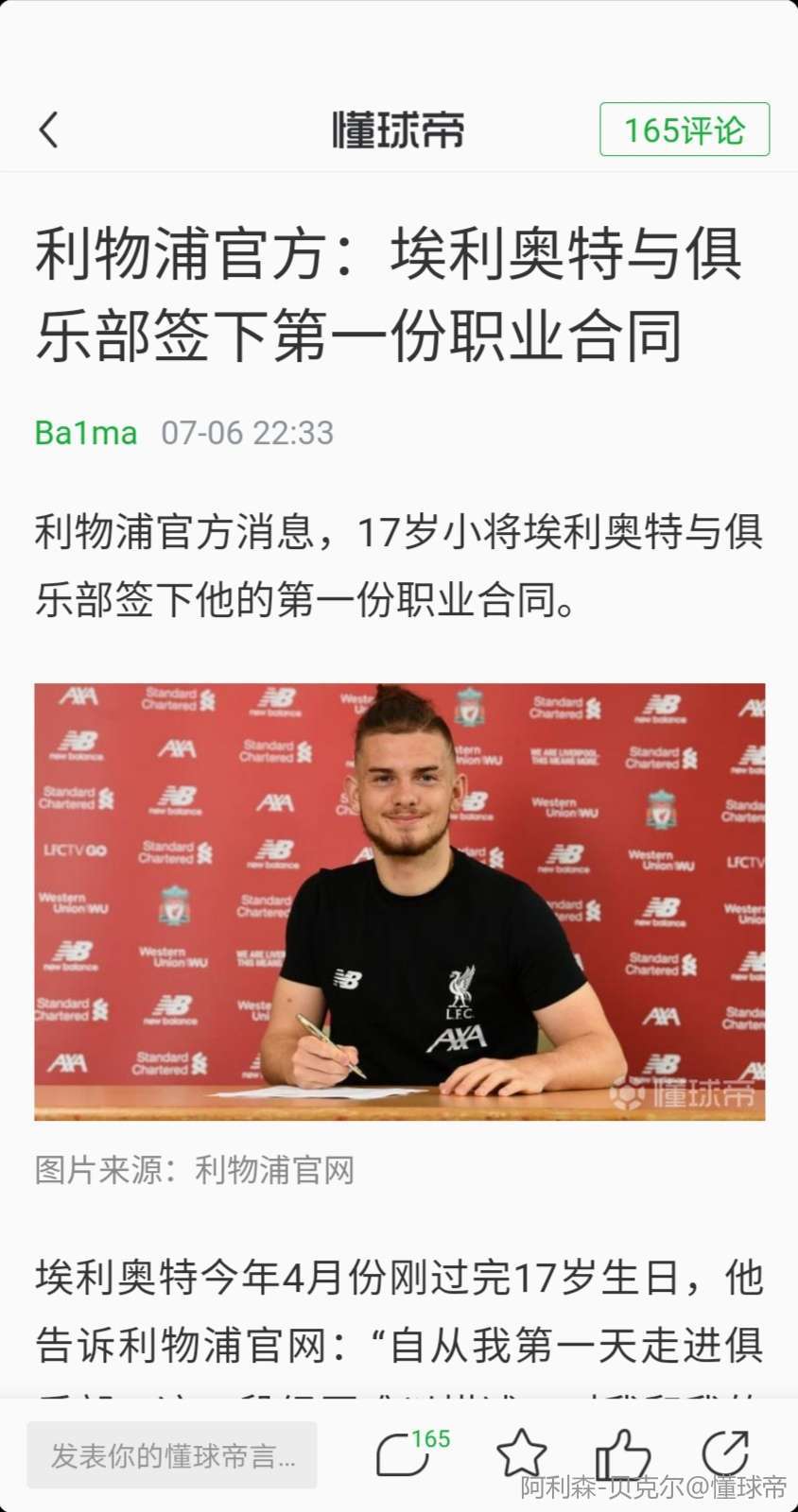Open the article photo in full view

pos(399,902)
